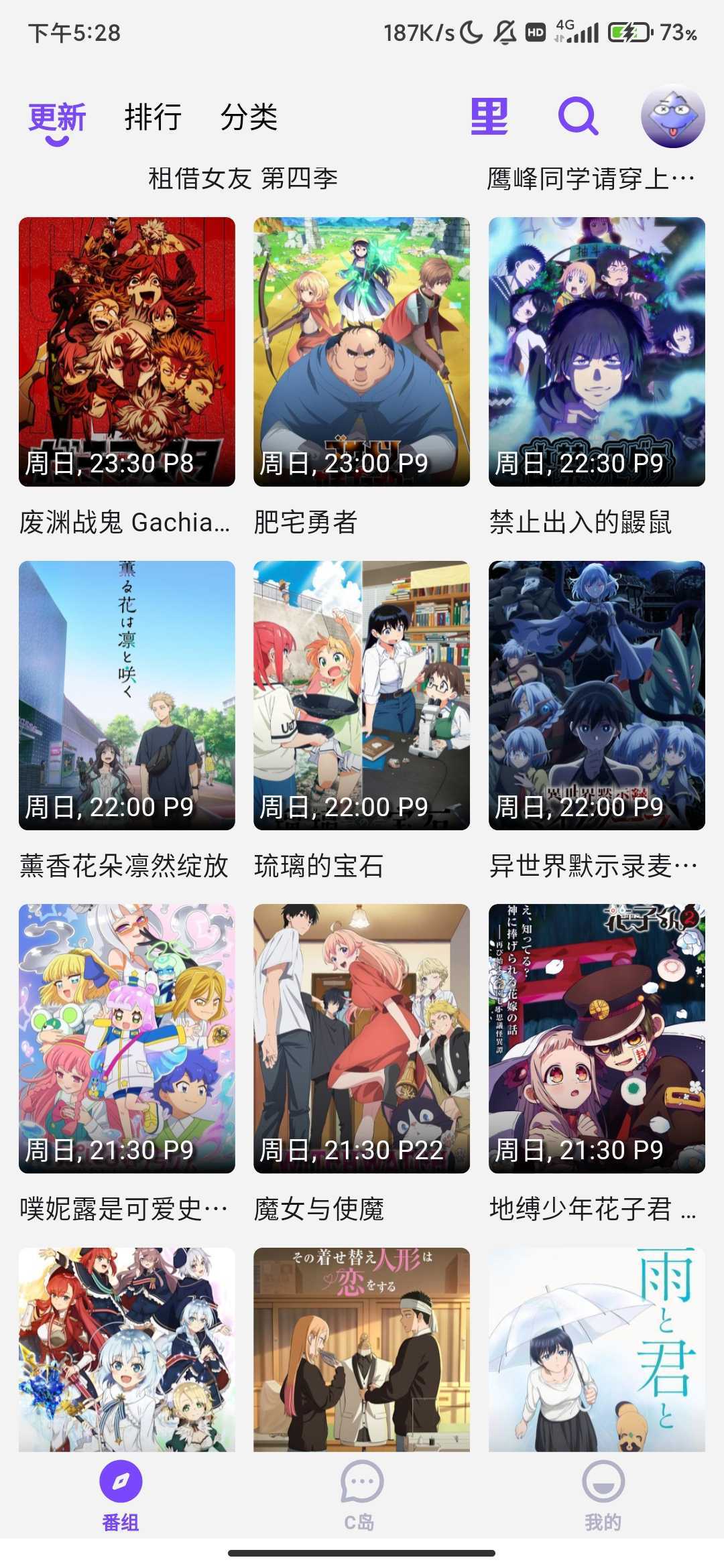Open the 肥宅勇者 anime card

[x=361, y=352]
